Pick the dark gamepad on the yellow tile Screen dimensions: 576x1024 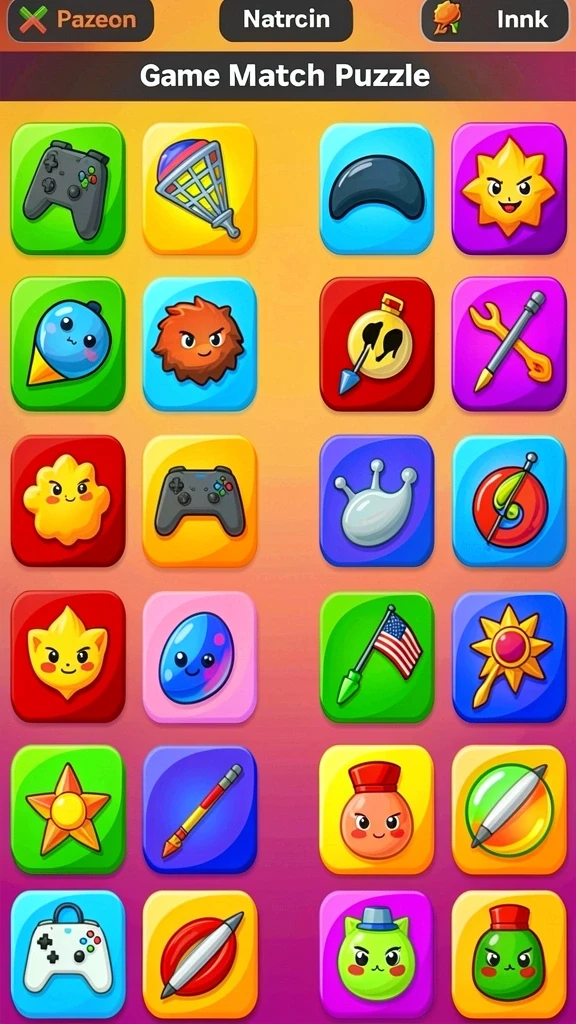[199, 501]
